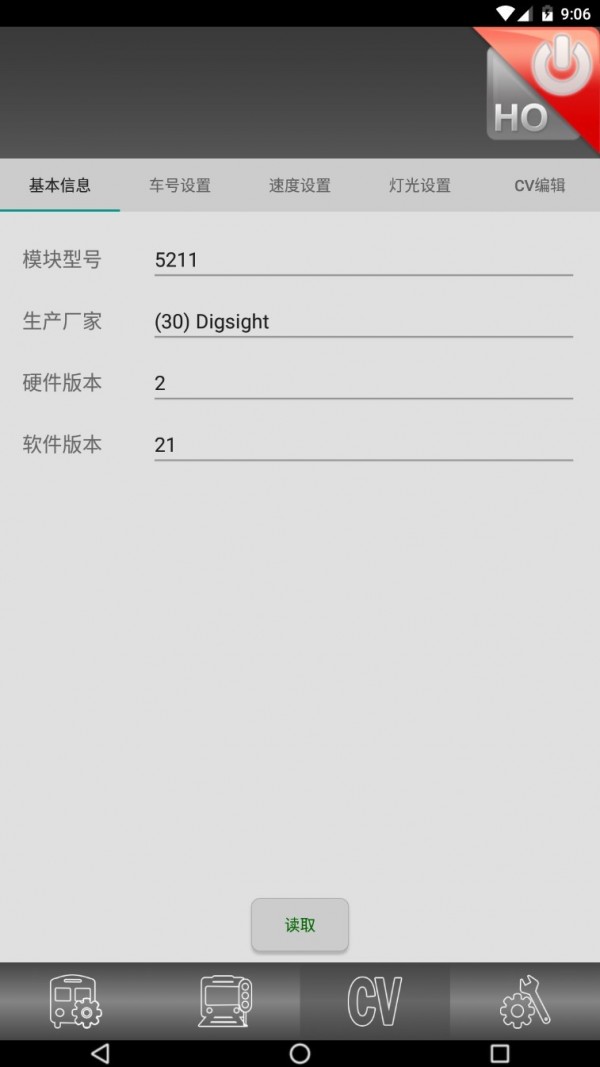
Task: Open the 灯光设置 tab
Action: pos(420,186)
